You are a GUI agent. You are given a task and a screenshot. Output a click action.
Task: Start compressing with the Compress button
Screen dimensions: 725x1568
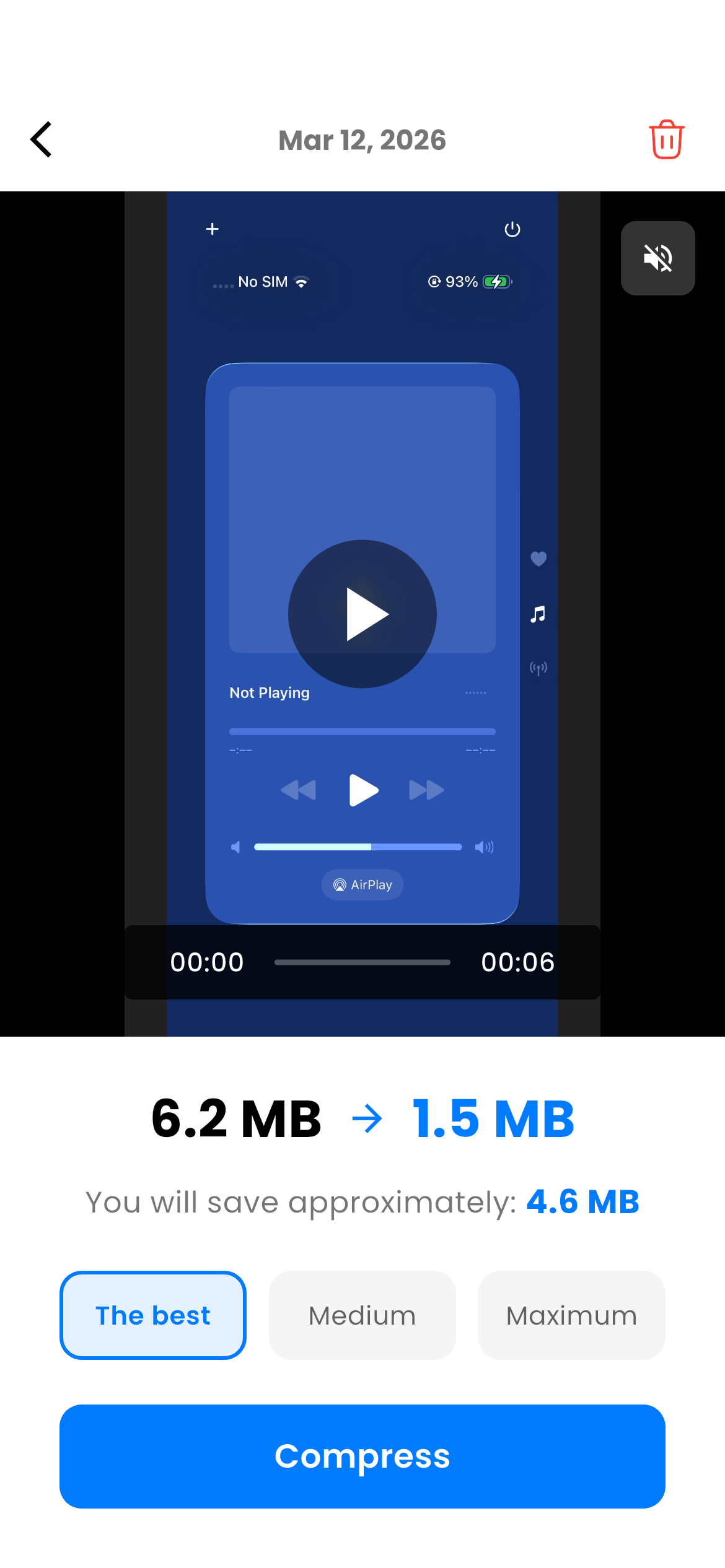[x=362, y=1457]
